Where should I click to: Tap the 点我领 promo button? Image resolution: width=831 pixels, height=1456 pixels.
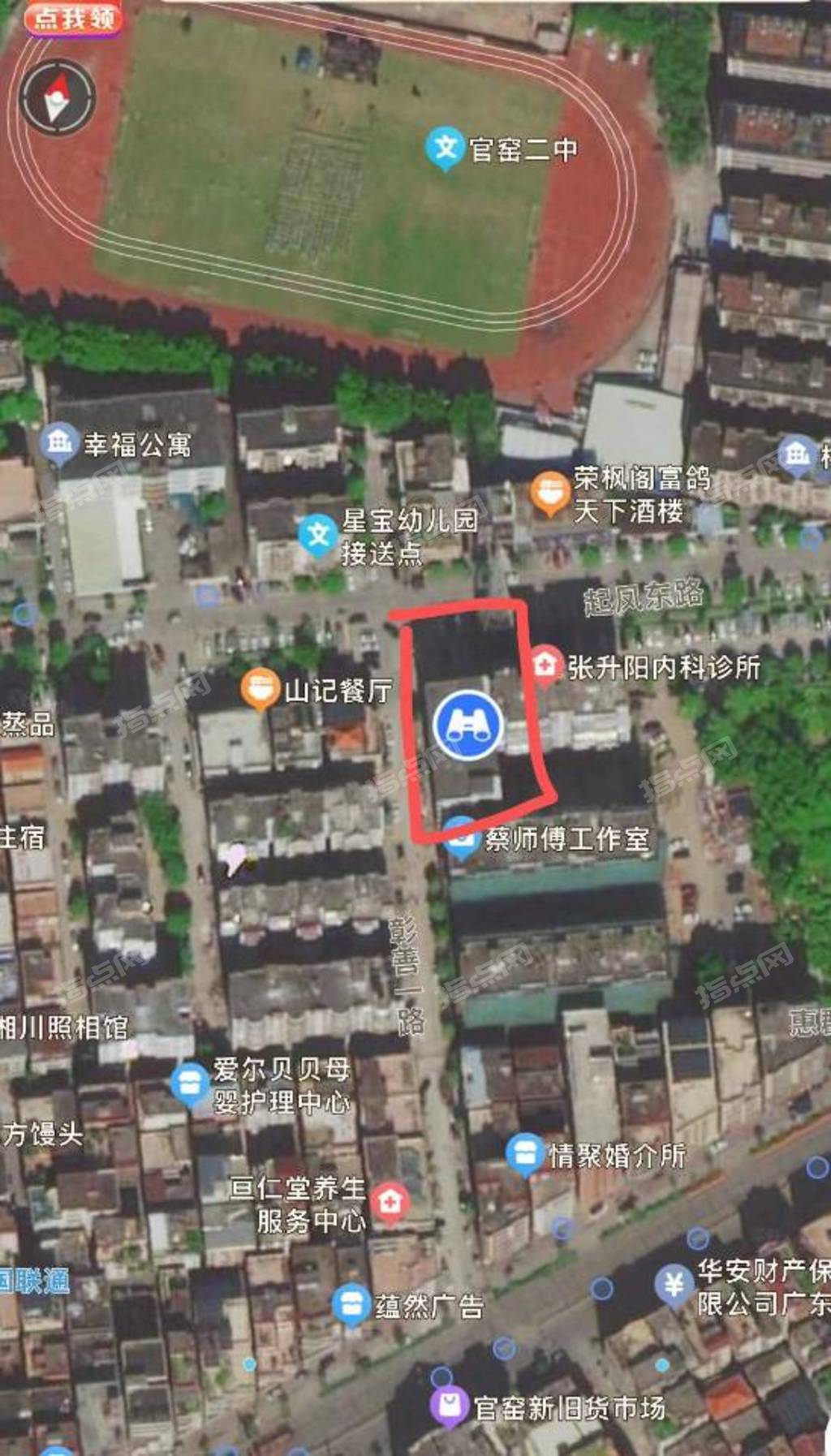[73, 18]
